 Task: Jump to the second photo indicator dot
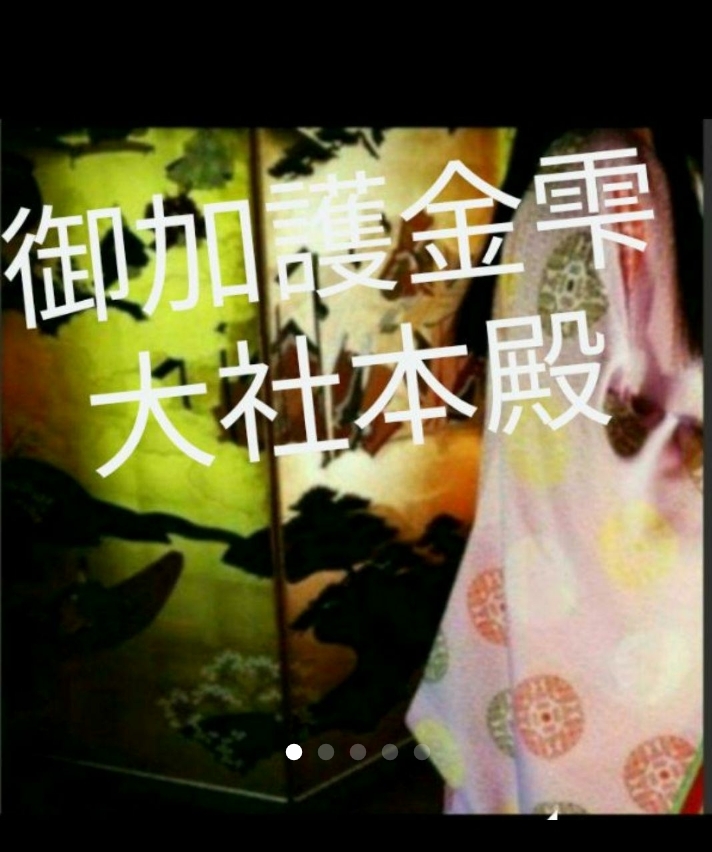click(x=326, y=752)
